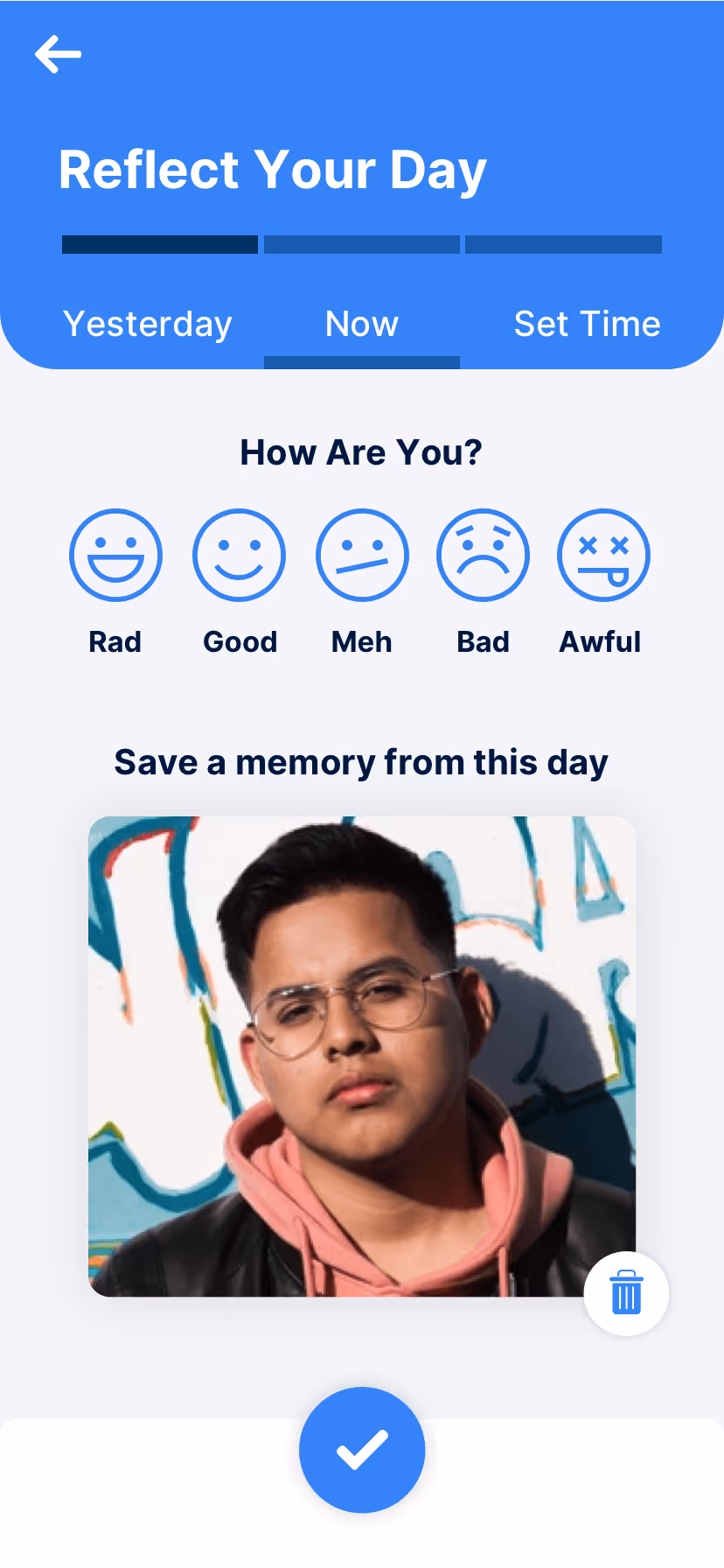724x1568 pixels.
Task: Select the Now tab
Action: [362, 324]
